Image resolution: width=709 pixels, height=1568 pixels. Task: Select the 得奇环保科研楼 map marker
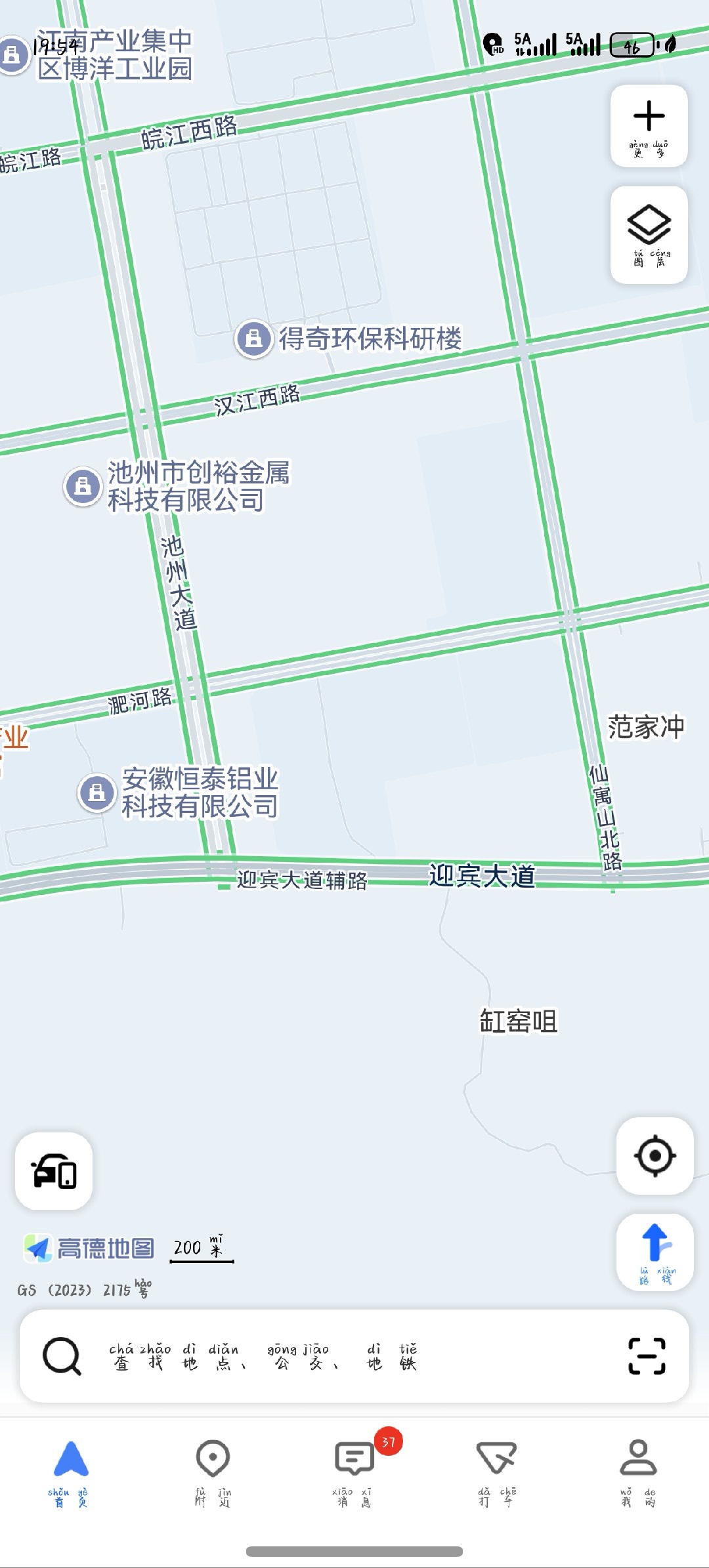[x=254, y=339]
